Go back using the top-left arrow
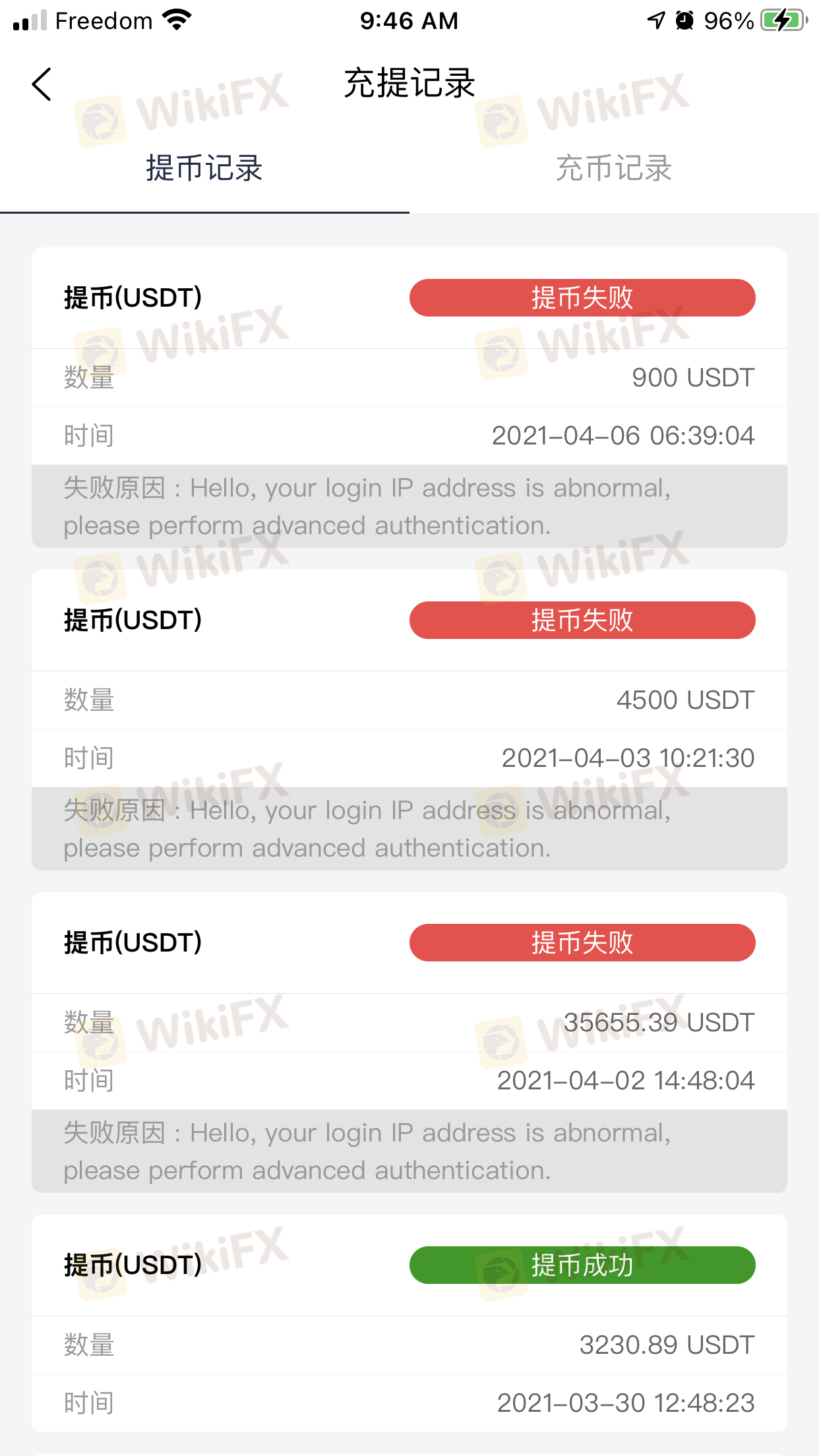This screenshot has height=1456, width=819. point(42,84)
